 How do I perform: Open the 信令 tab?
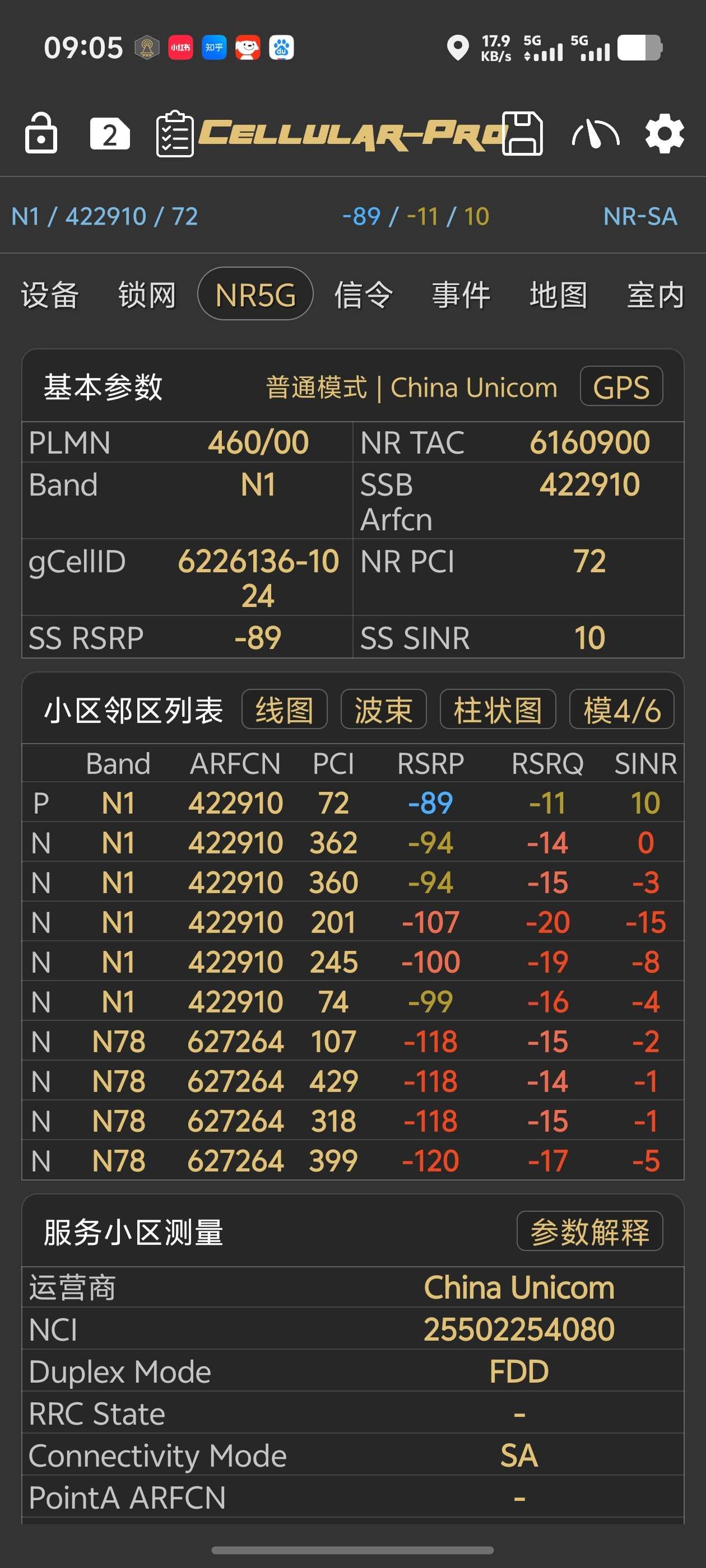pos(364,295)
